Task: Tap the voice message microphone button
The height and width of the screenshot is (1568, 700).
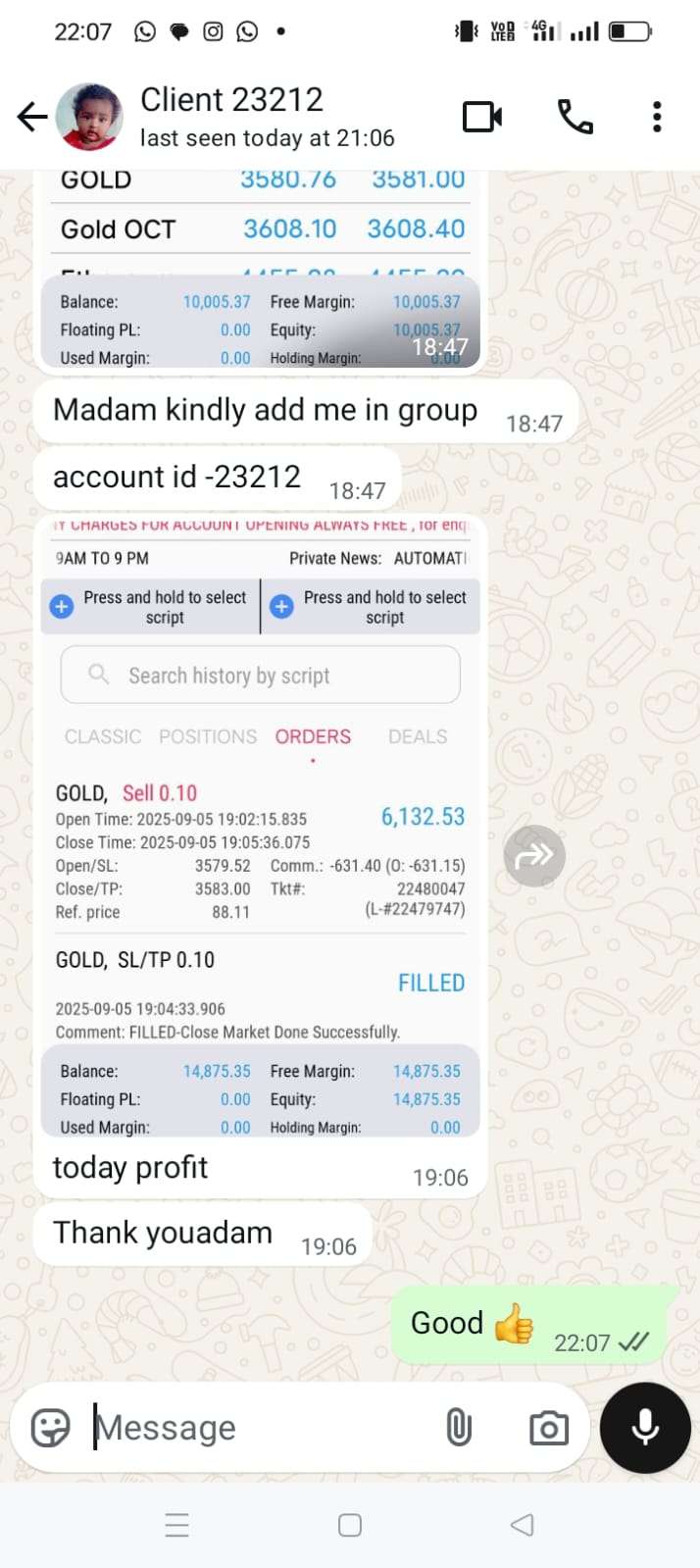Action: tap(645, 1428)
